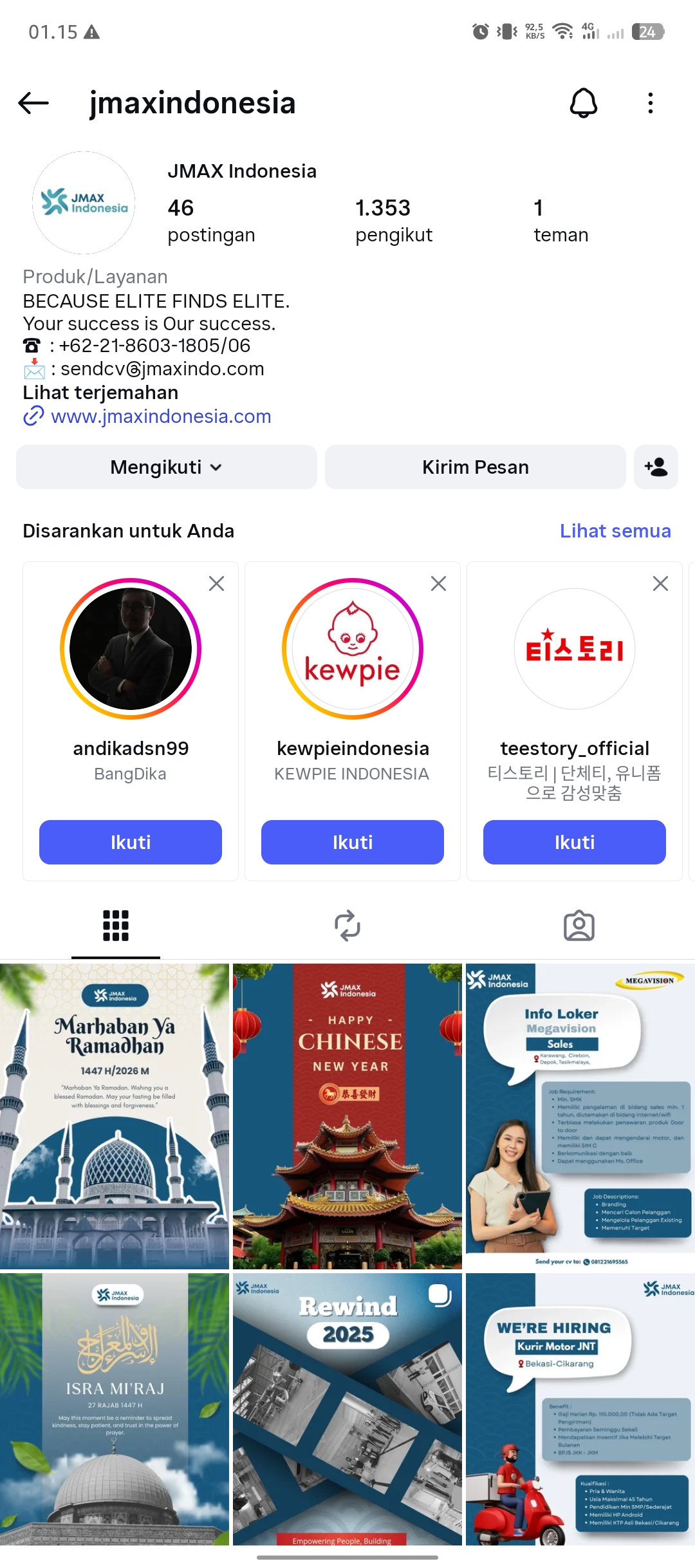
Task: Follow kewpieindonesia with Ikuti
Action: pos(353,842)
